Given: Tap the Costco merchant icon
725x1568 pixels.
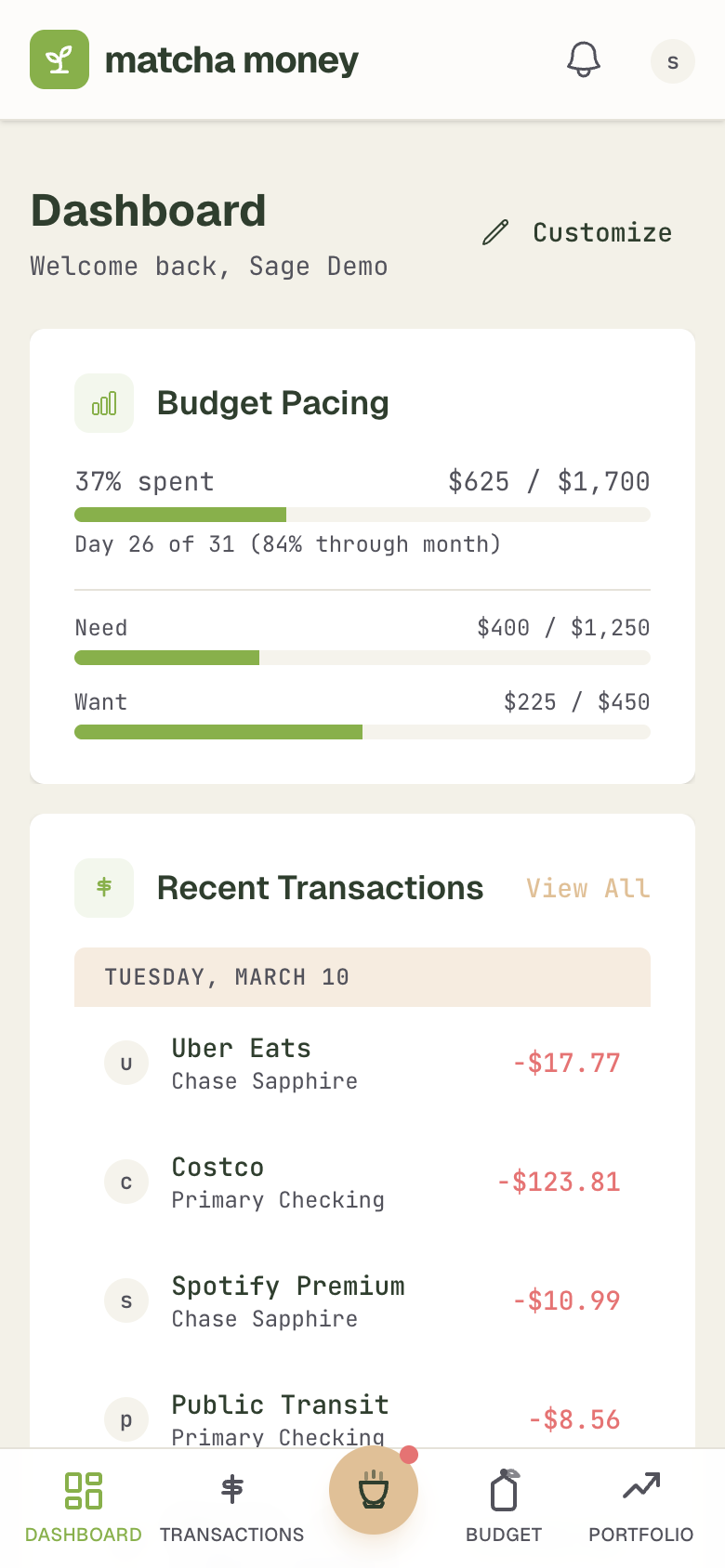Looking at the screenshot, I should click(126, 1182).
